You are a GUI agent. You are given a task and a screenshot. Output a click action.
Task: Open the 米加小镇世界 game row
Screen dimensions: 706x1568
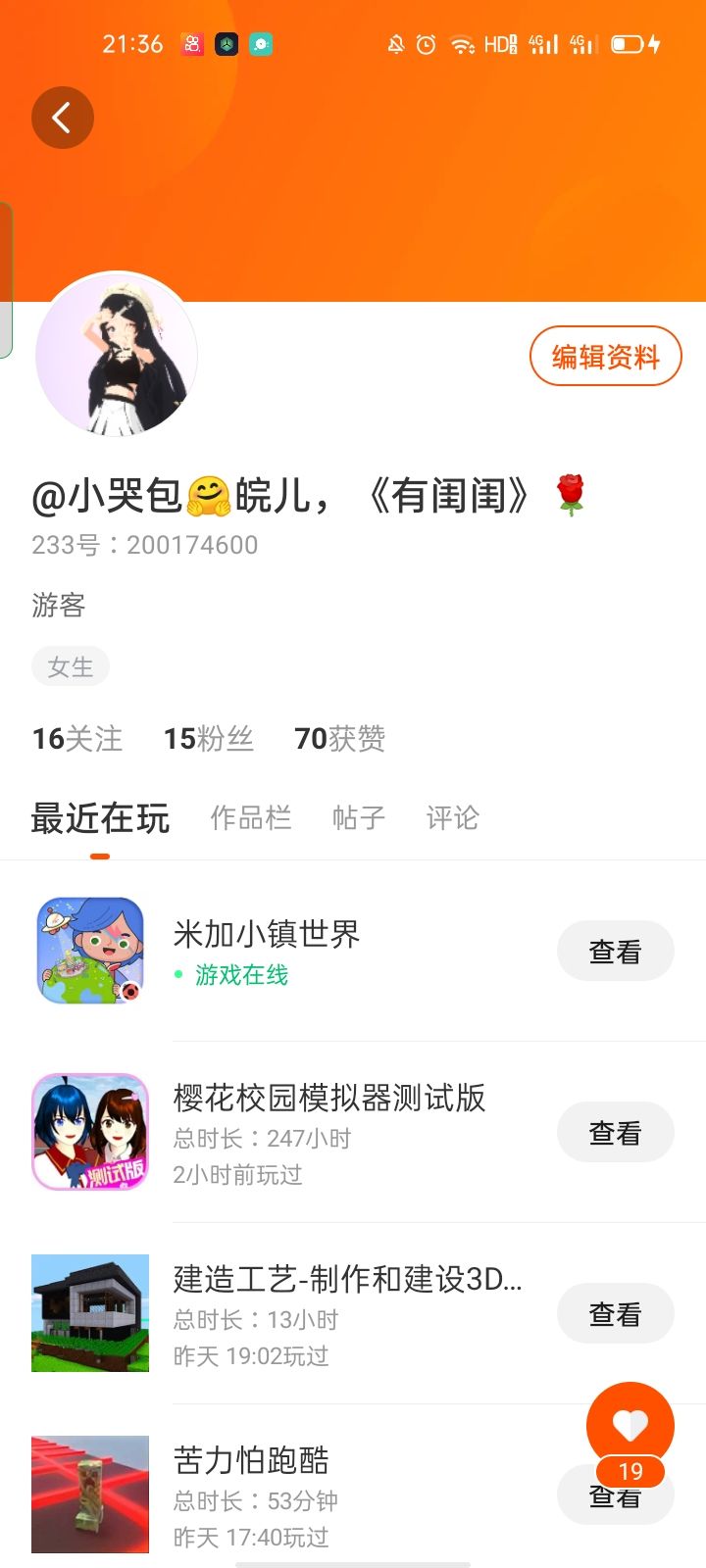coord(353,951)
